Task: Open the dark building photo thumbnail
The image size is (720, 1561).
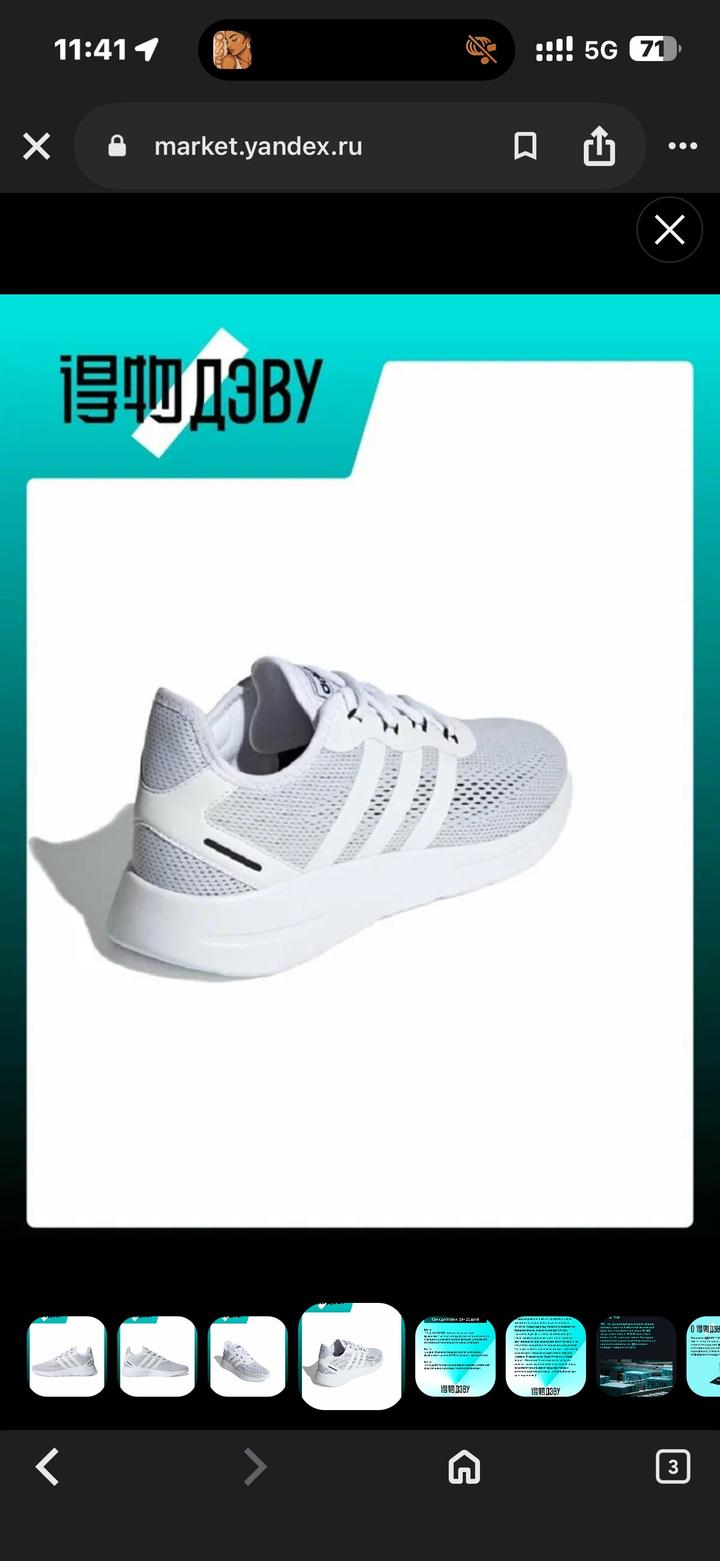Action: click(x=636, y=1356)
